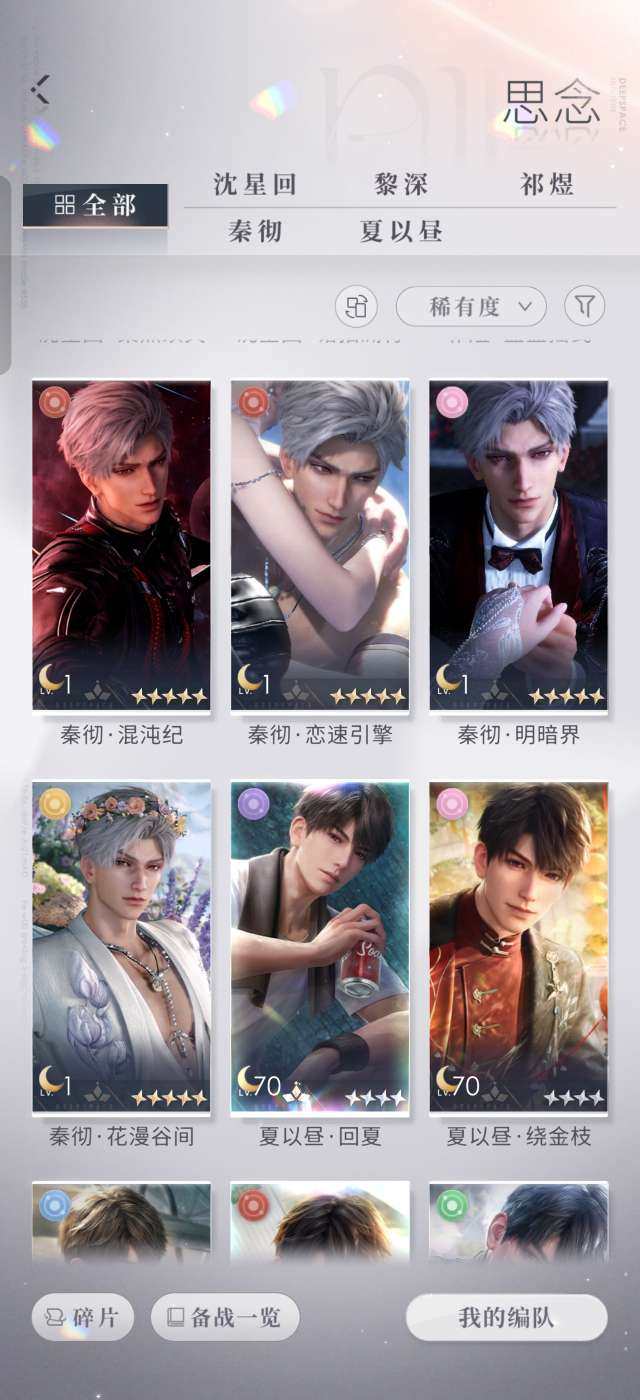Switch to the 沈星回 tab
Image resolution: width=640 pixels, height=1400 pixels.
click(255, 185)
